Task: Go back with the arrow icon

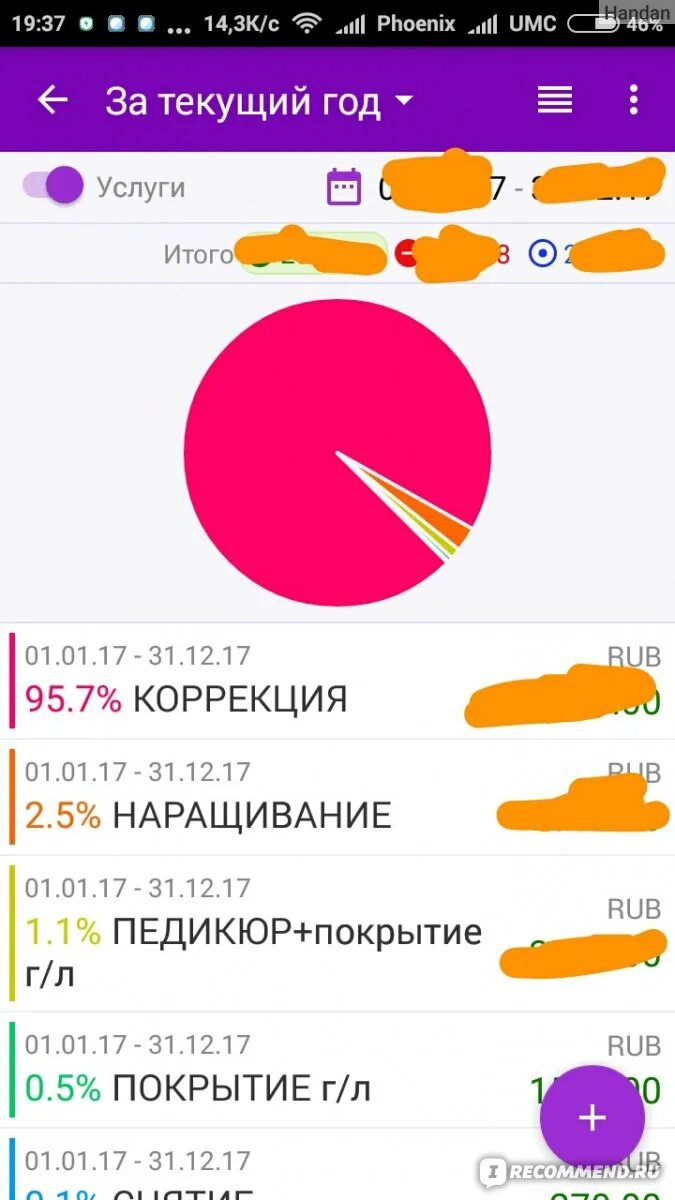Action: 52,101
